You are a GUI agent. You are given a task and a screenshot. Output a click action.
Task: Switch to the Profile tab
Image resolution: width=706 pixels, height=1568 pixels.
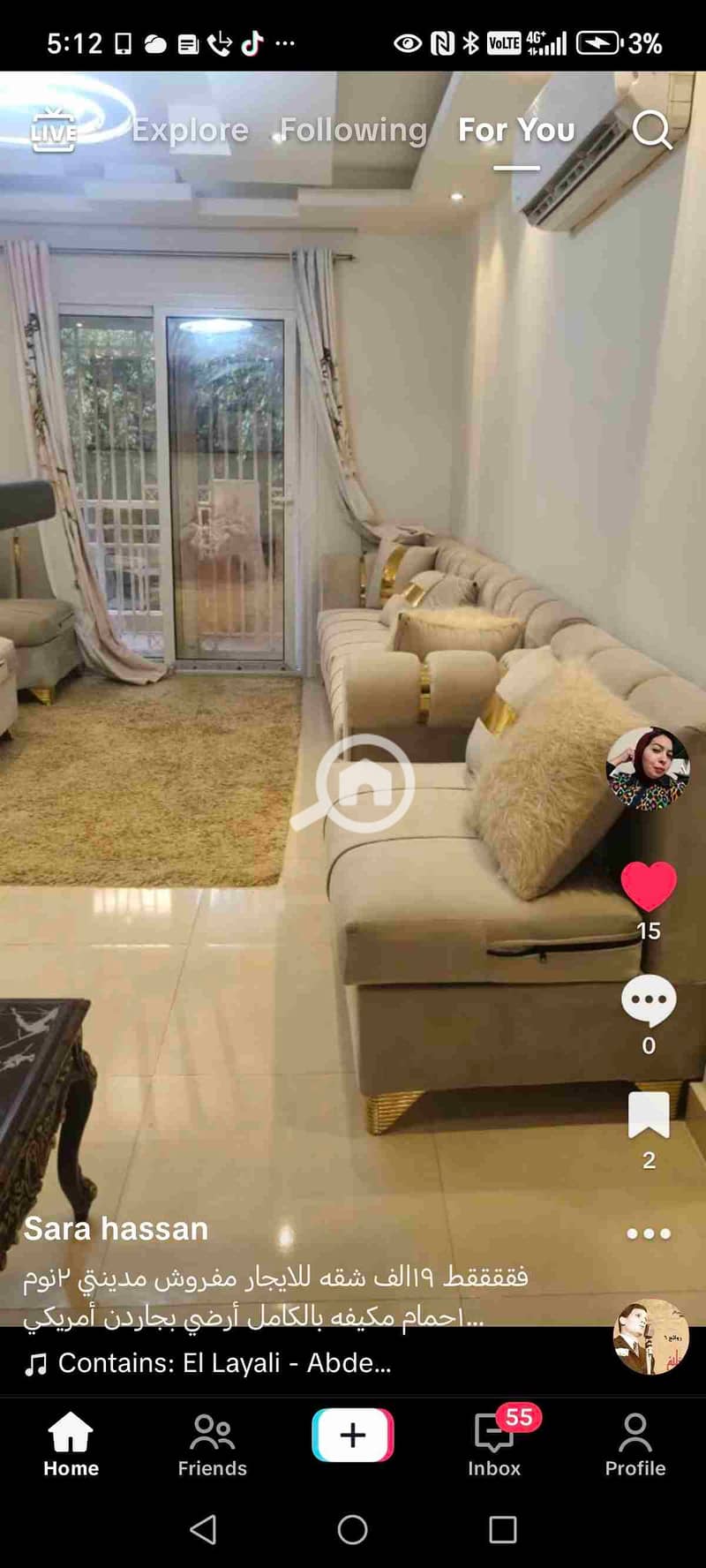click(635, 1444)
